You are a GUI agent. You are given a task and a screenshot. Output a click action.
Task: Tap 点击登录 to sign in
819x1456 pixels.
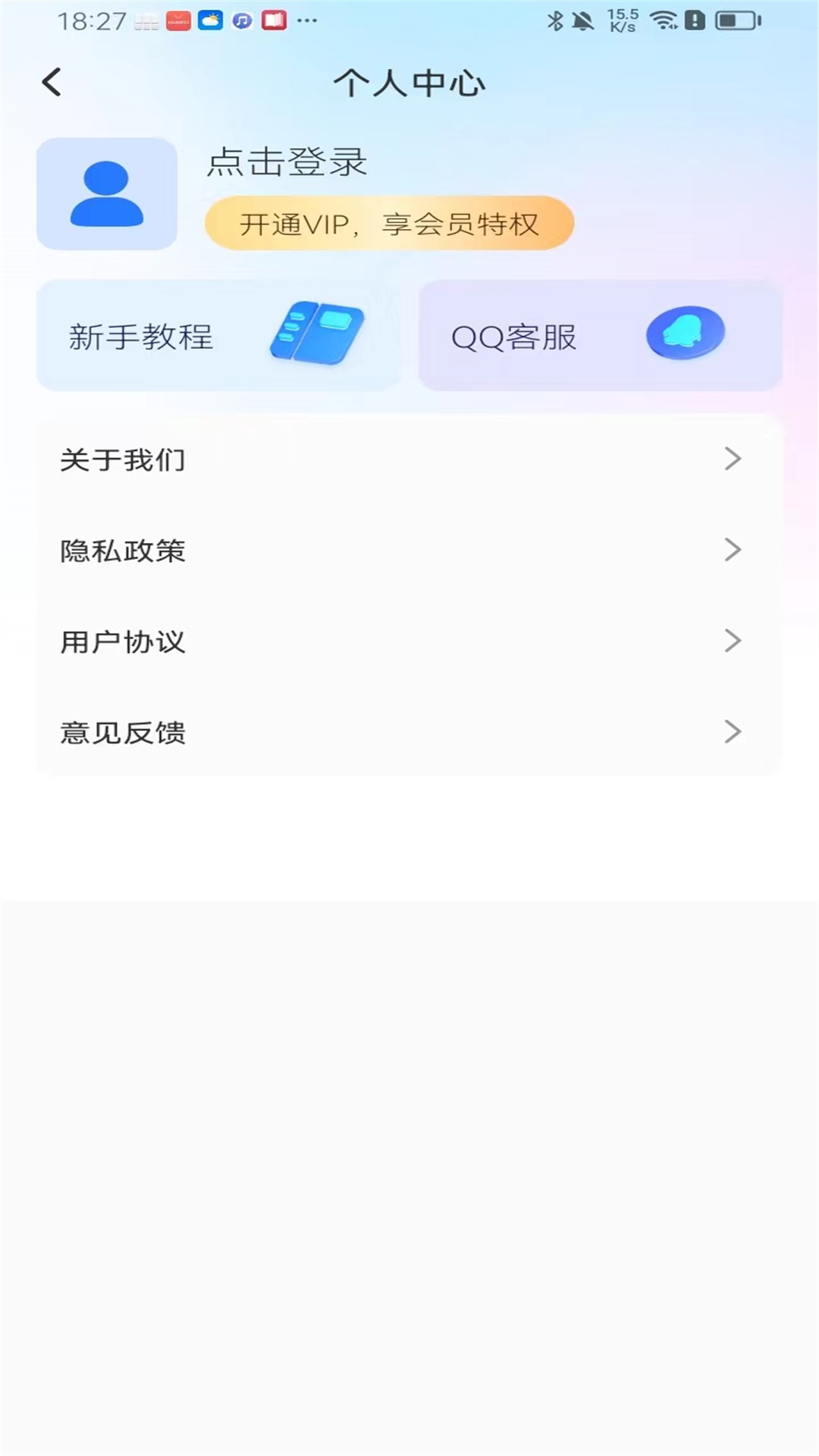tap(286, 162)
